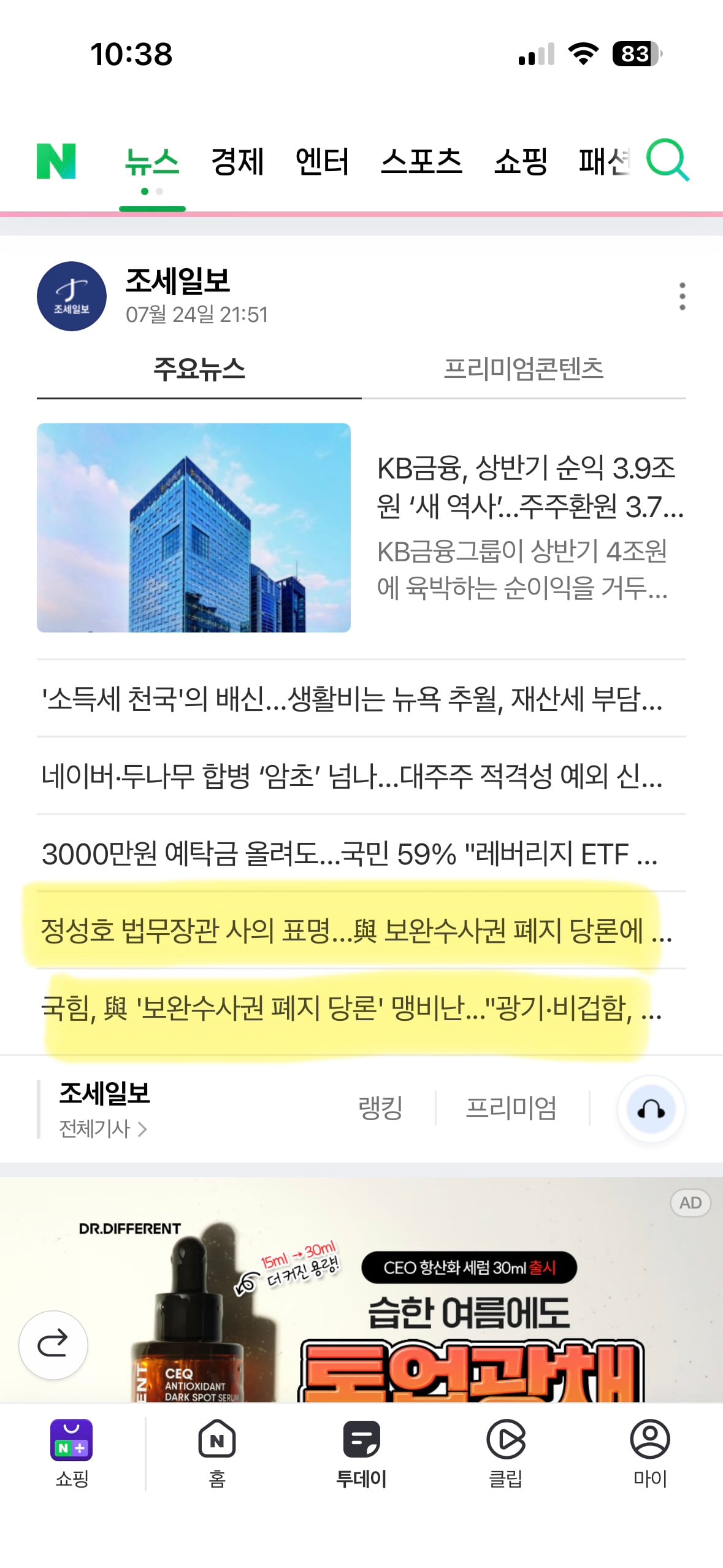Open the 랭킹 link
The height and width of the screenshot is (1568, 723).
tap(380, 1108)
